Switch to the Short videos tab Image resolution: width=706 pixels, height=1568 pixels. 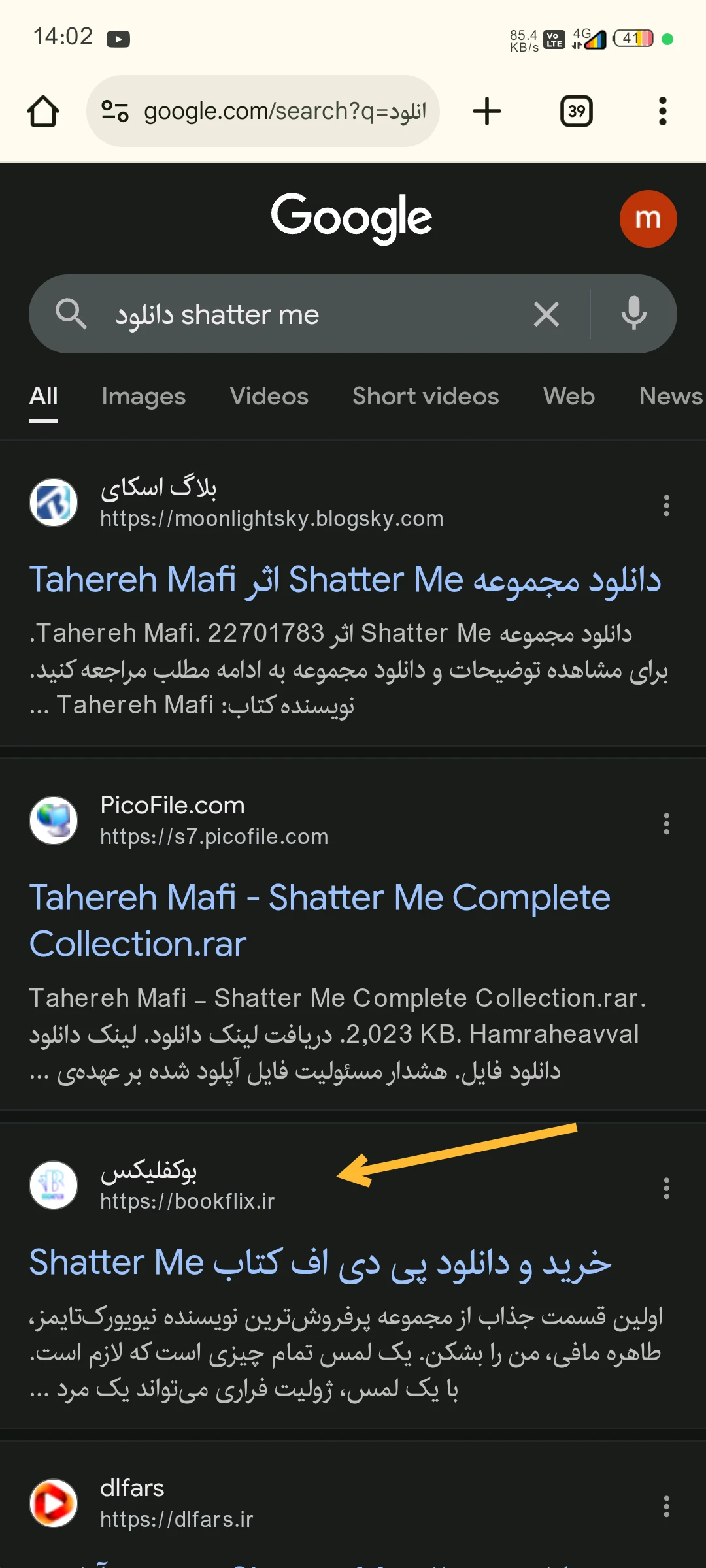tap(426, 397)
